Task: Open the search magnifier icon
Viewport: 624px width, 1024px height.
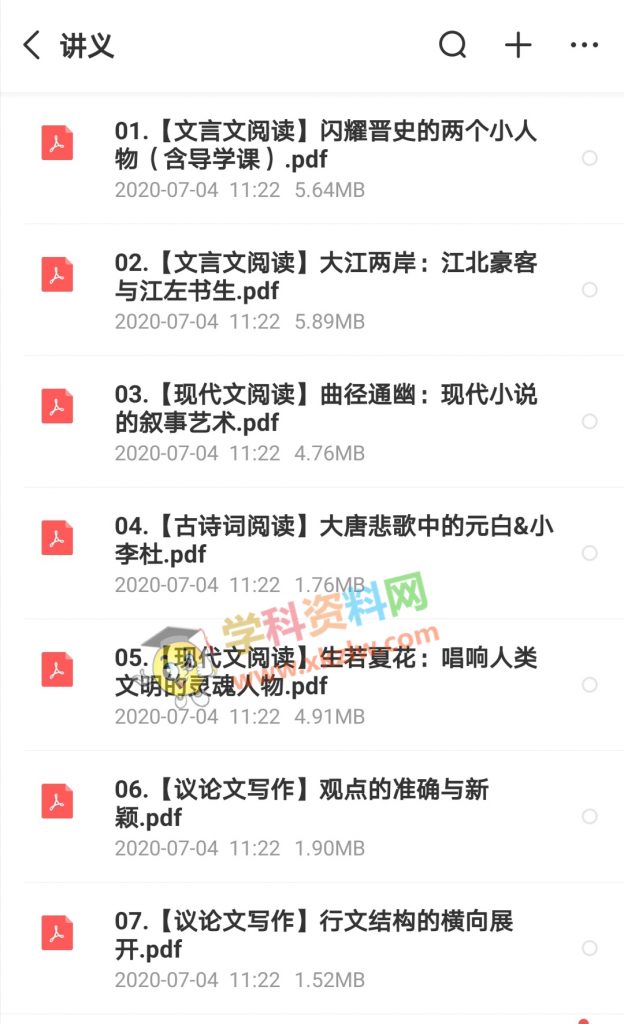Action: point(452,45)
